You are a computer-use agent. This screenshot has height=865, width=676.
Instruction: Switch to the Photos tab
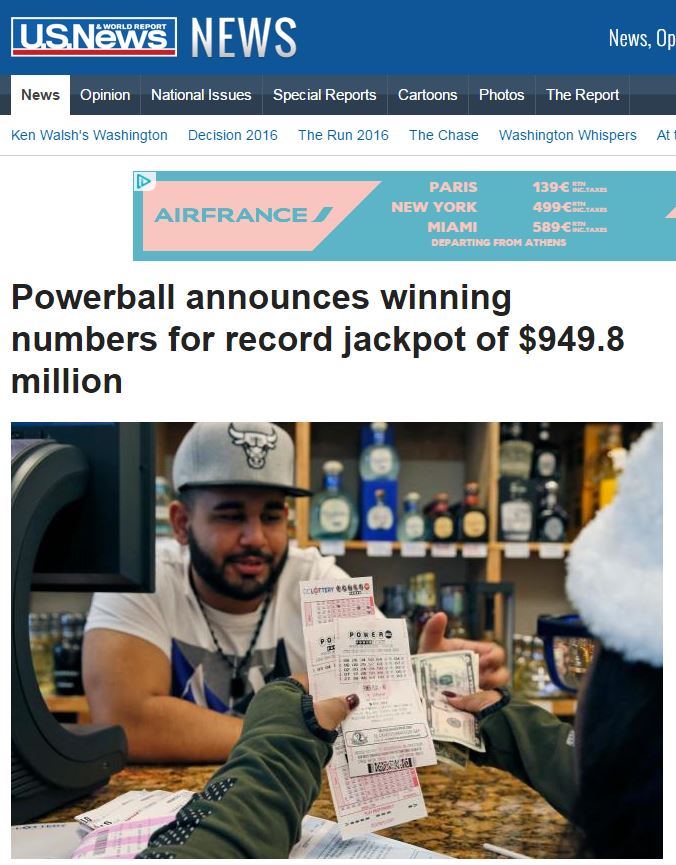tap(501, 95)
